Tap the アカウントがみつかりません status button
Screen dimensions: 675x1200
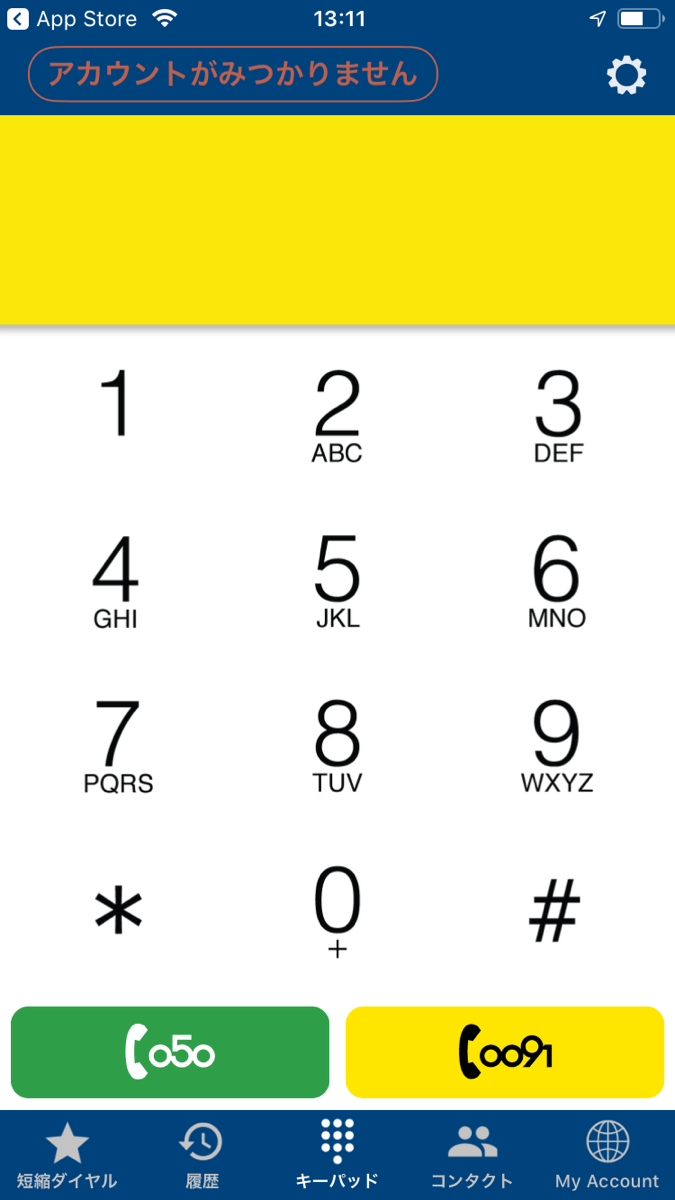233,74
